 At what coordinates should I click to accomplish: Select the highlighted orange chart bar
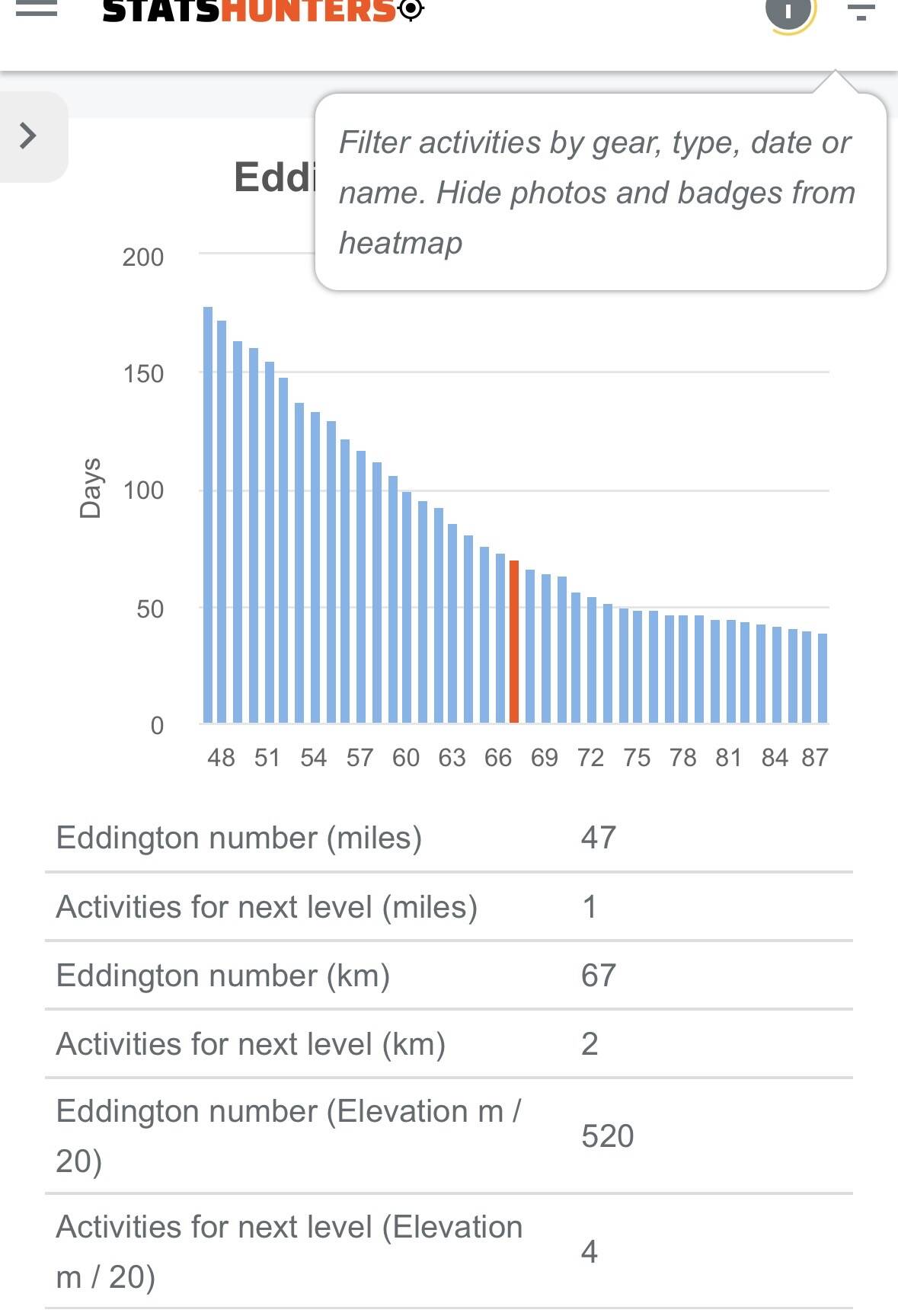514,641
